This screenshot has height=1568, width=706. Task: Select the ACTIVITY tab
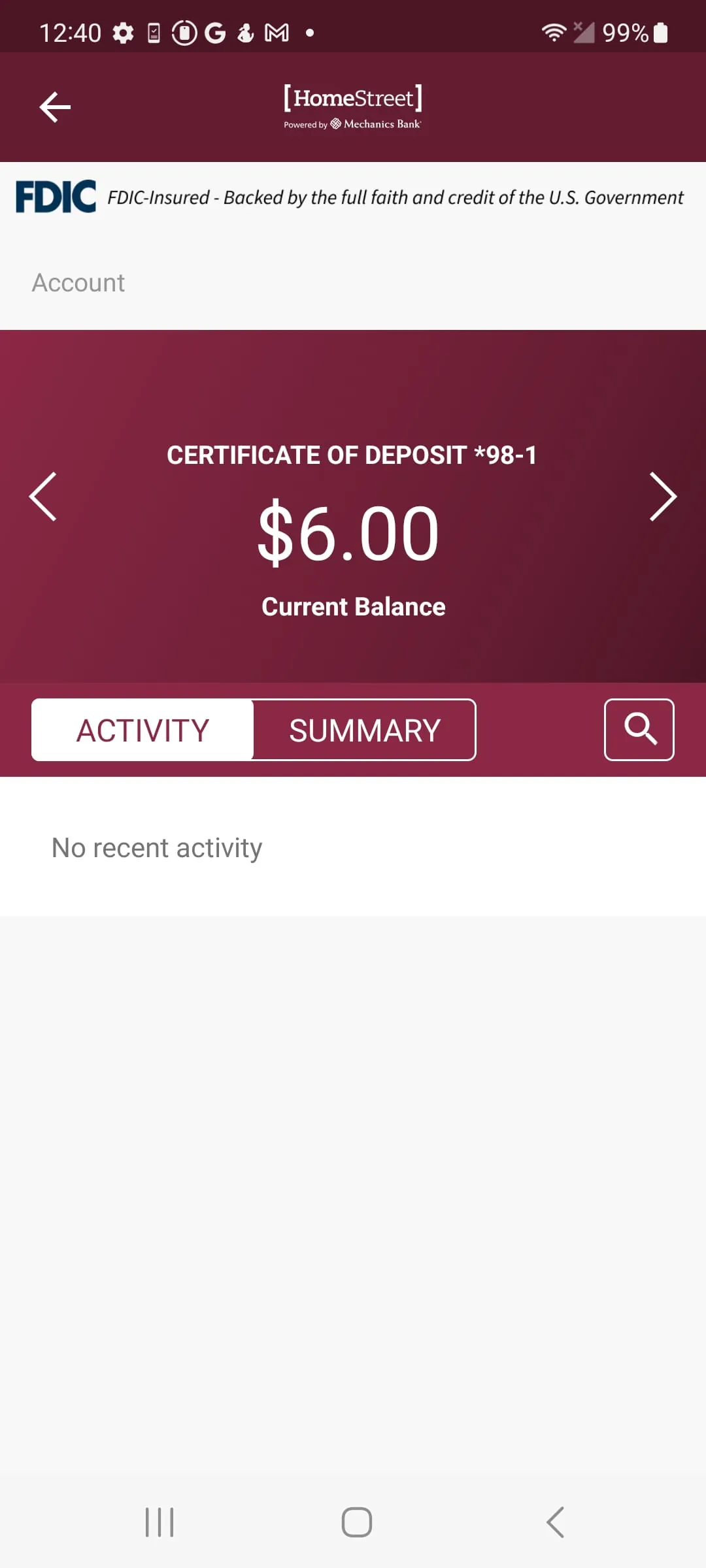point(142,730)
